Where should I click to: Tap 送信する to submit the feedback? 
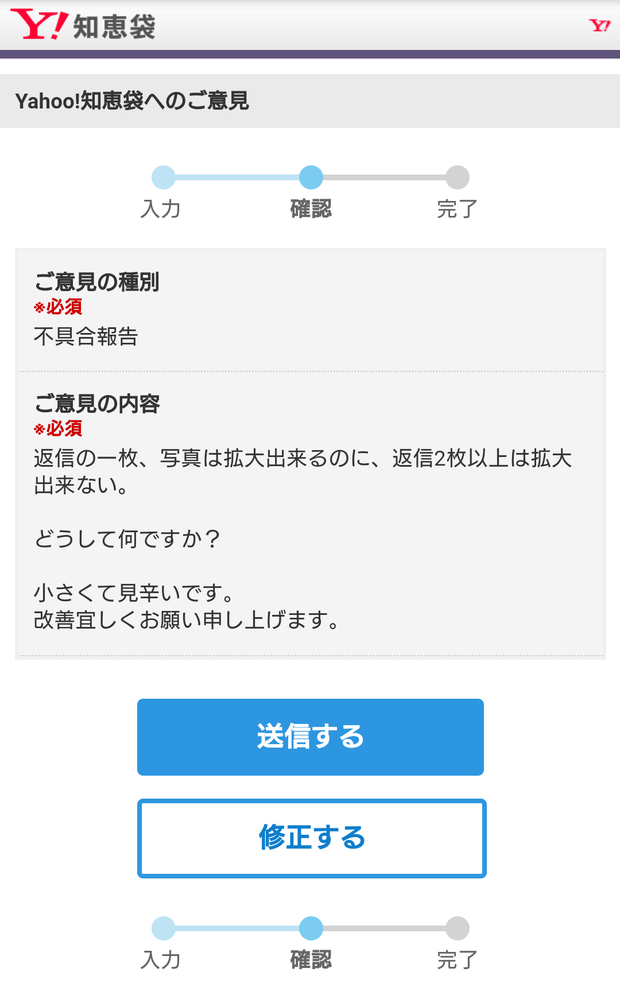click(310, 737)
